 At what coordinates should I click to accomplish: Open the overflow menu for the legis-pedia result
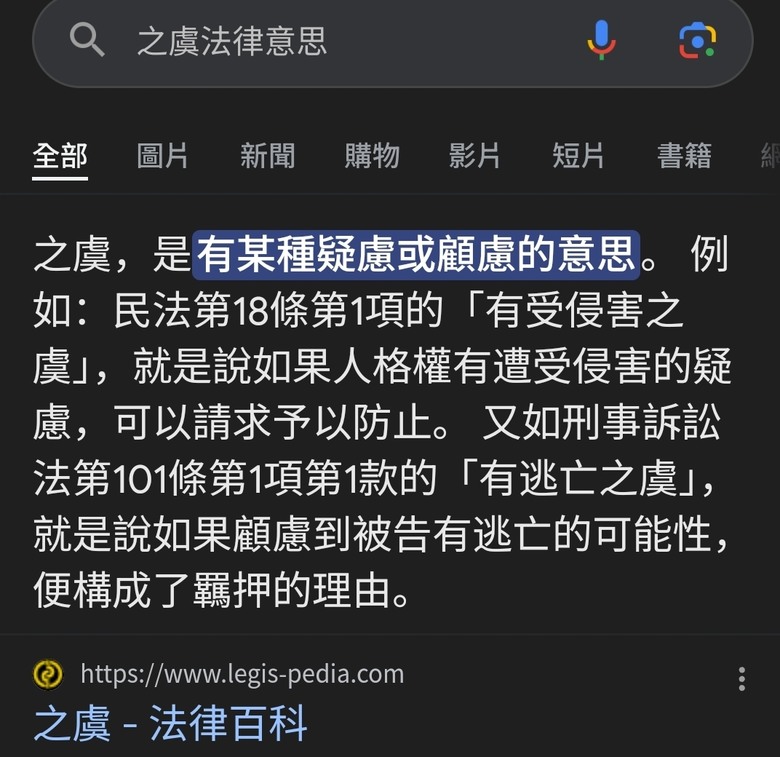(741, 679)
